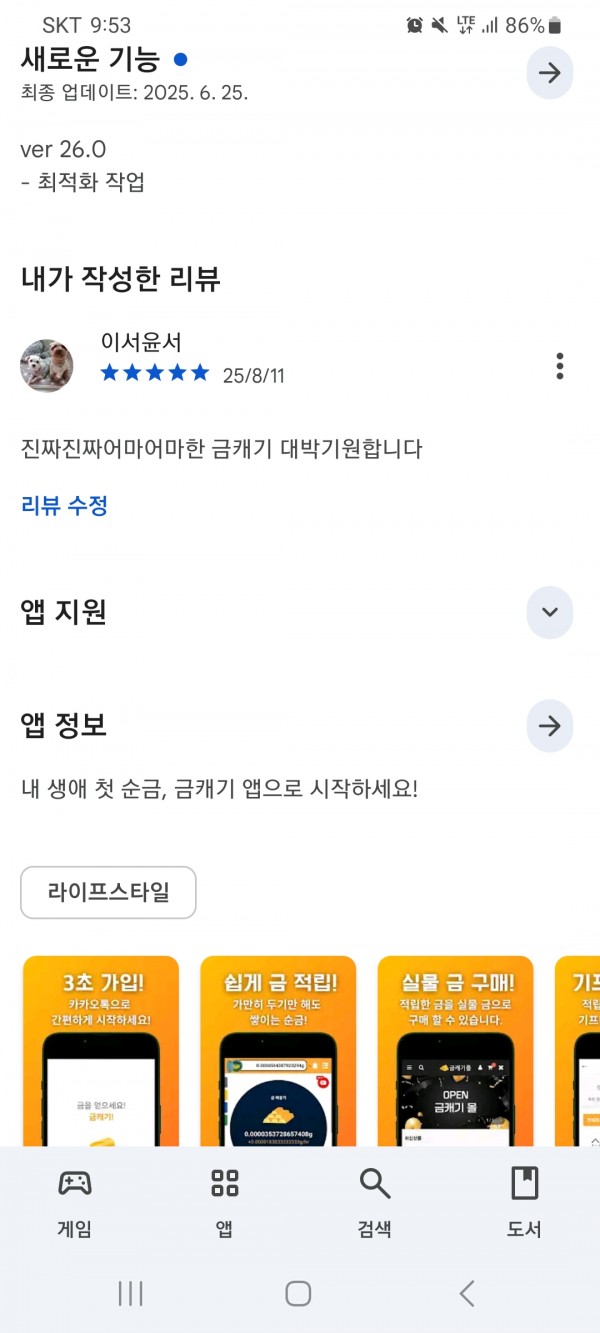Go back with the system back button
The width and height of the screenshot is (600, 1333).
(467, 1293)
